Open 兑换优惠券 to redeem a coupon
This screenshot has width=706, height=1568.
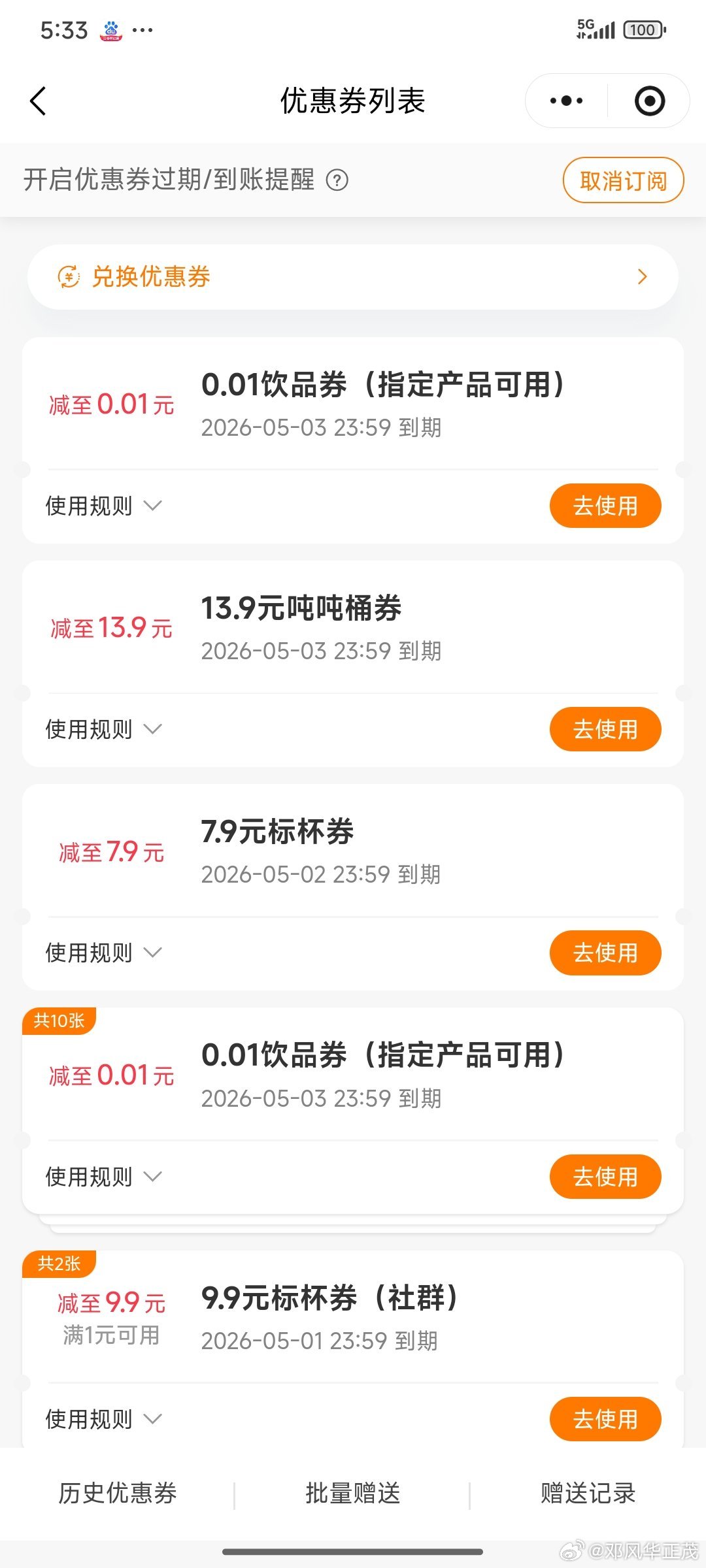(x=352, y=277)
